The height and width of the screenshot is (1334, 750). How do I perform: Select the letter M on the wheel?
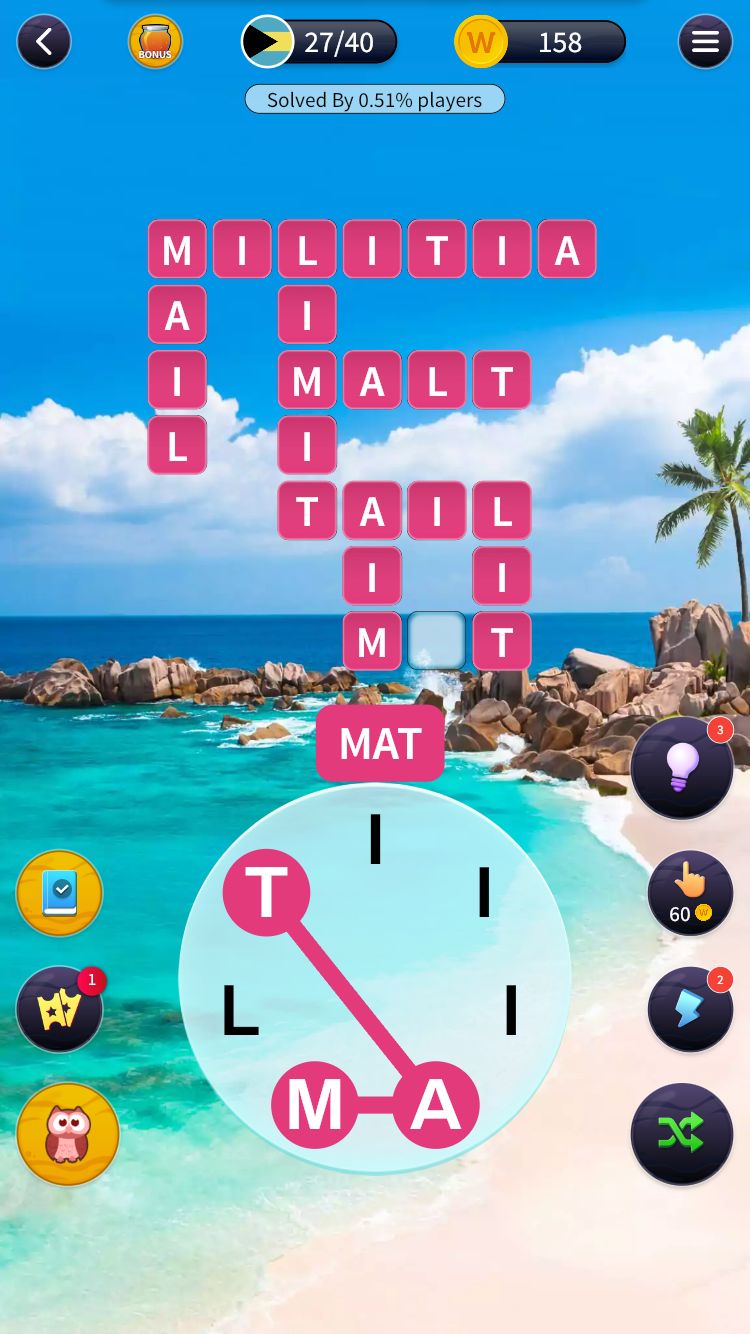coord(315,1105)
